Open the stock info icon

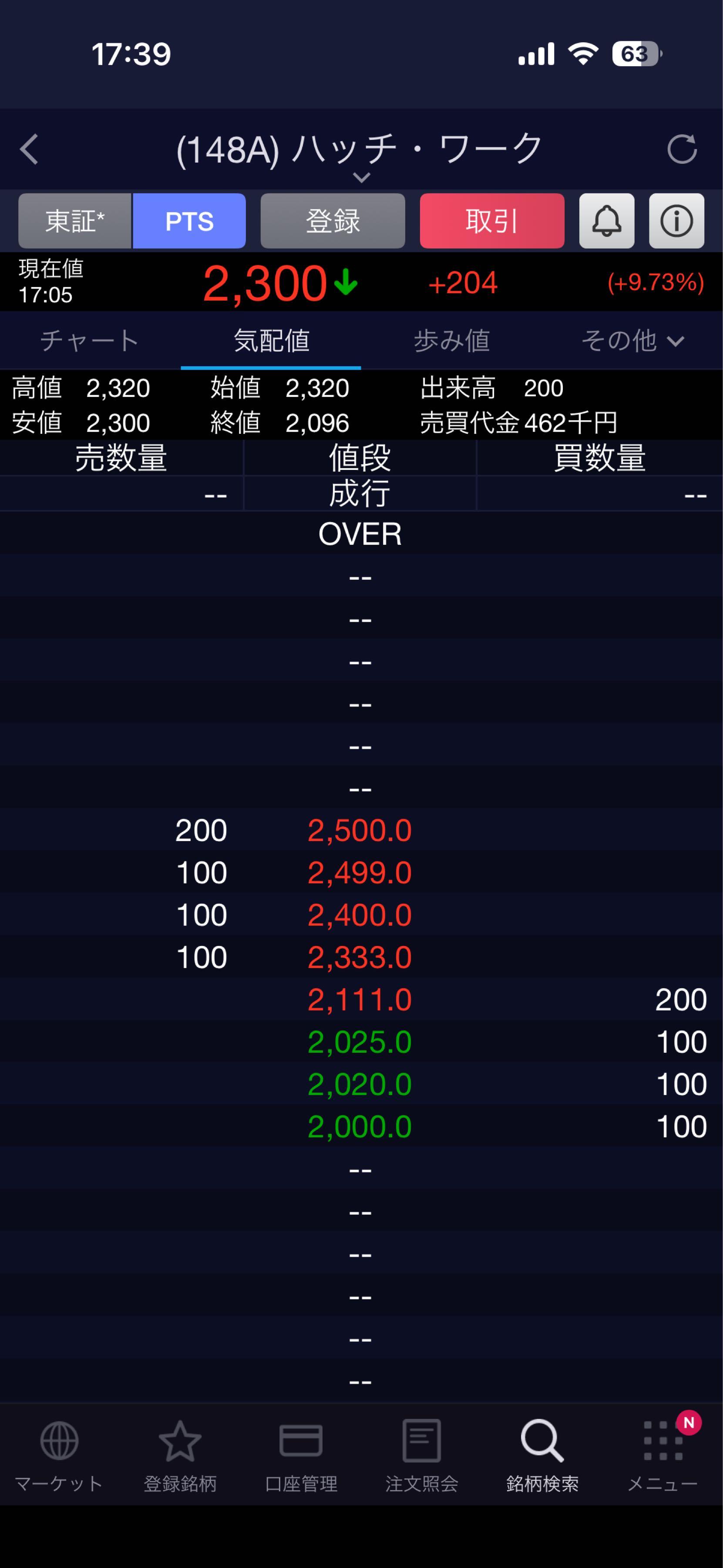(676, 221)
